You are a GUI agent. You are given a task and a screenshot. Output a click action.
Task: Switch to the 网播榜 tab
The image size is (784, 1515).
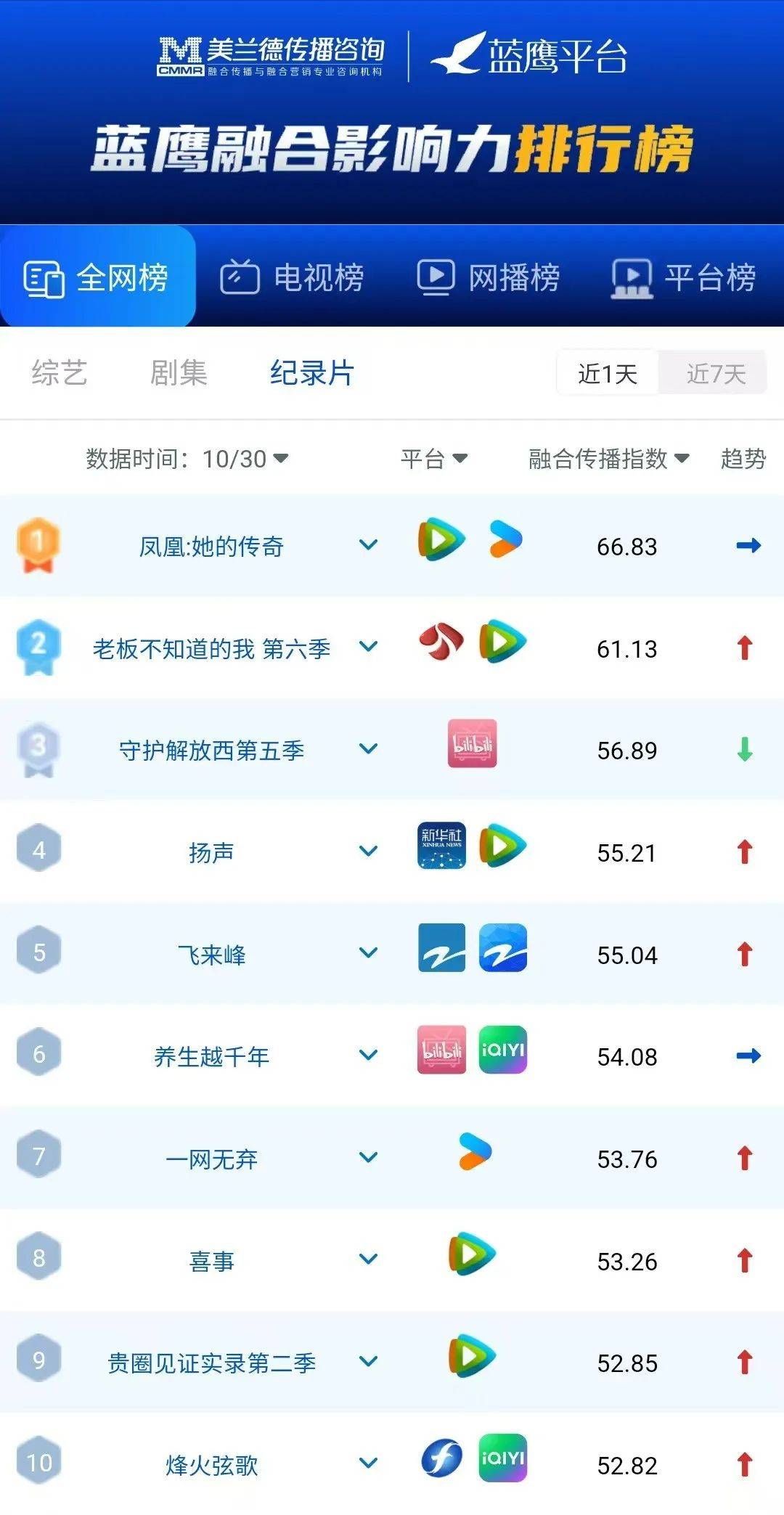488,277
